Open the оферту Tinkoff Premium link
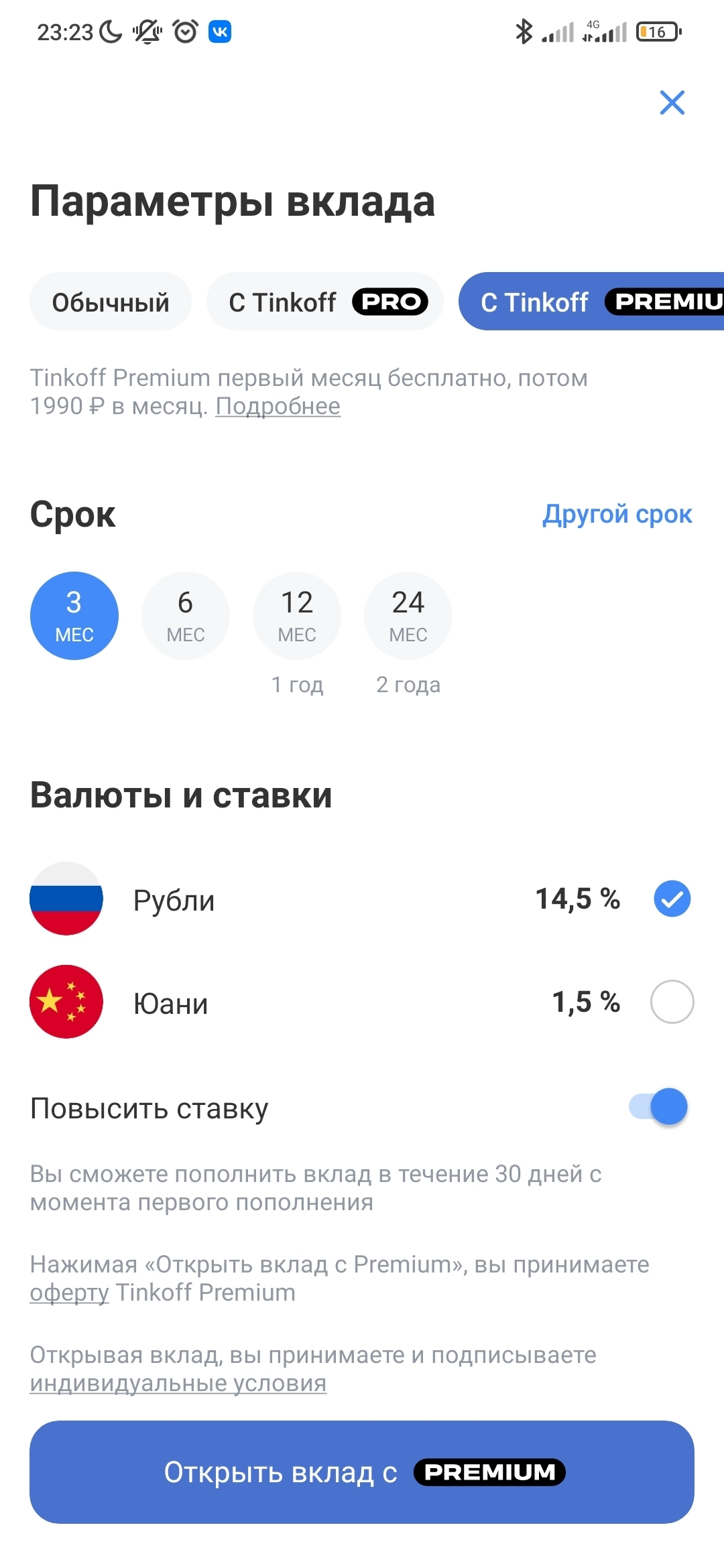The height and width of the screenshot is (1568, 724). coord(69,1293)
